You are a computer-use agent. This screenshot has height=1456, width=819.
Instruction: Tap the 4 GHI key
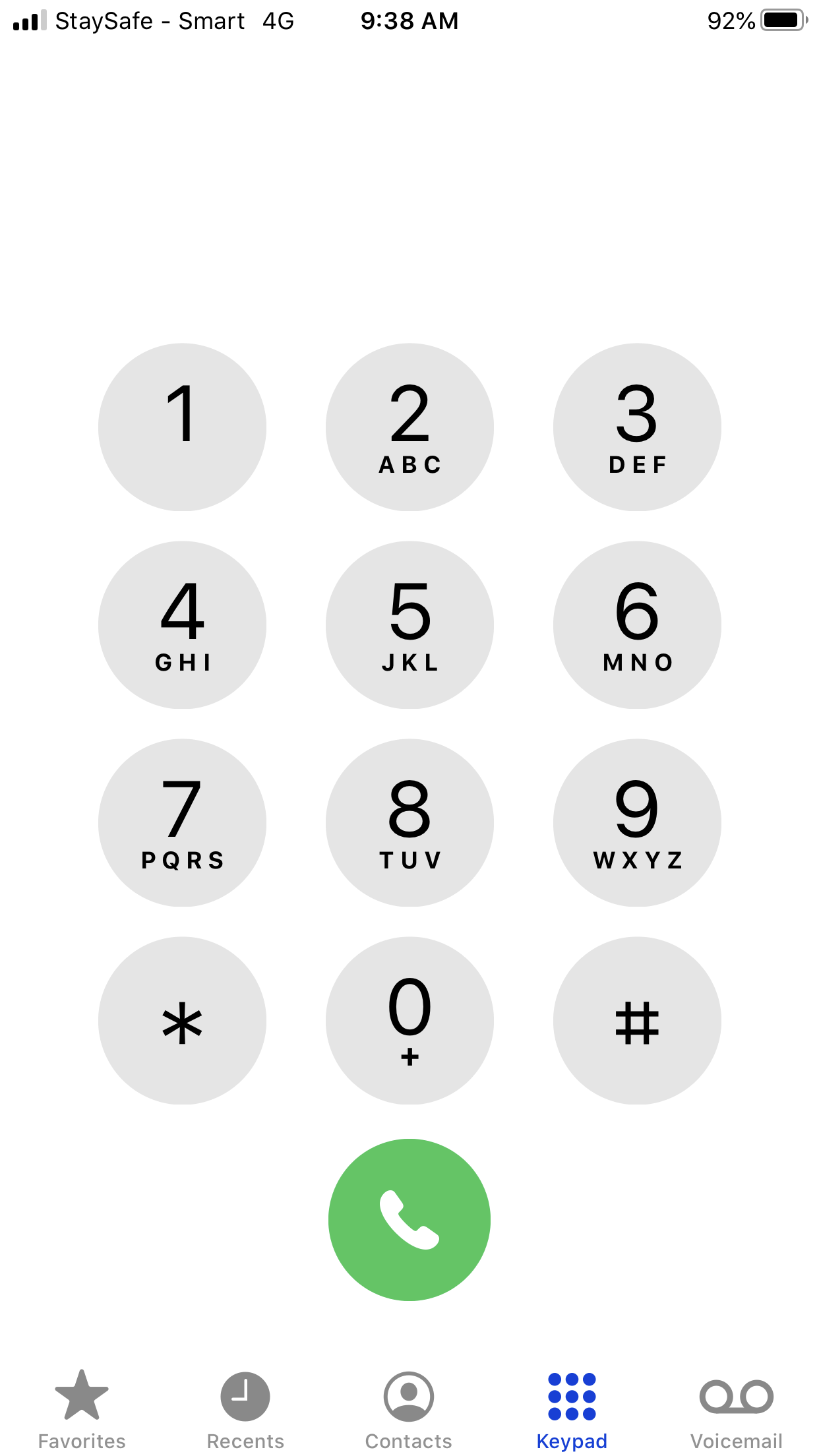click(182, 625)
